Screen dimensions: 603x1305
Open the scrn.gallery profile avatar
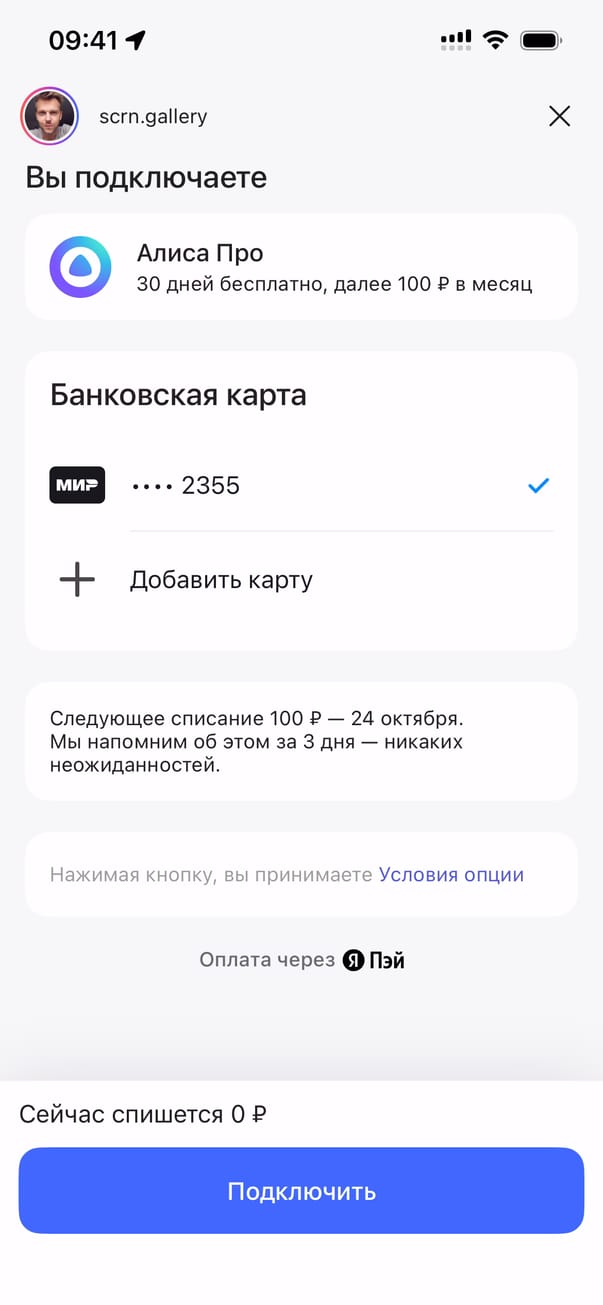point(49,116)
